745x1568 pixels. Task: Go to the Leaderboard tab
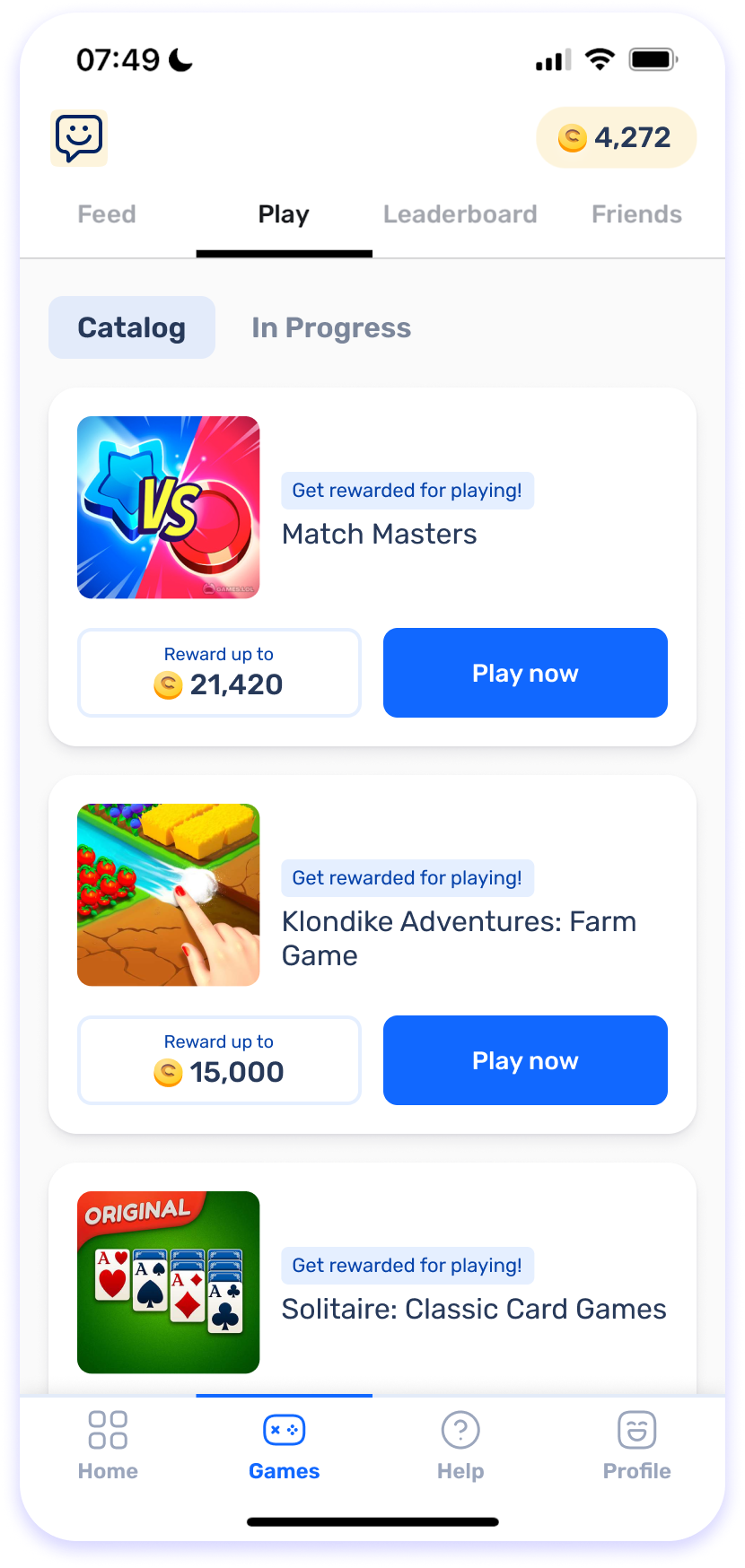(x=460, y=214)
